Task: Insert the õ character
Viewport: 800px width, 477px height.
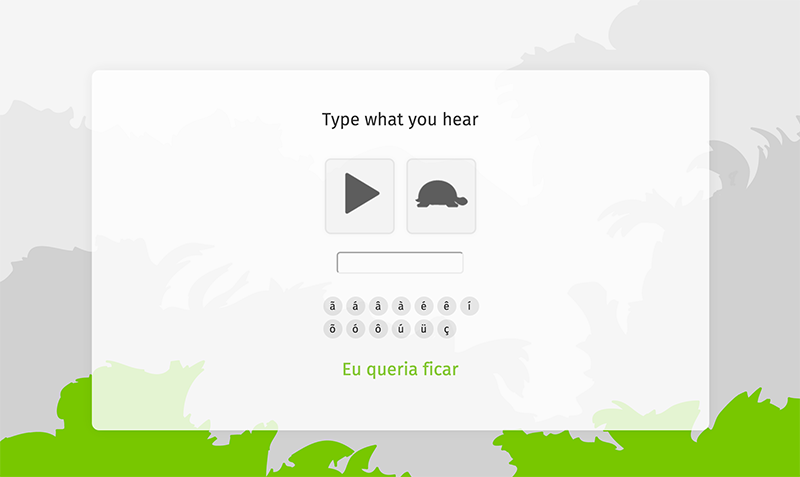Action: point(332,328)
